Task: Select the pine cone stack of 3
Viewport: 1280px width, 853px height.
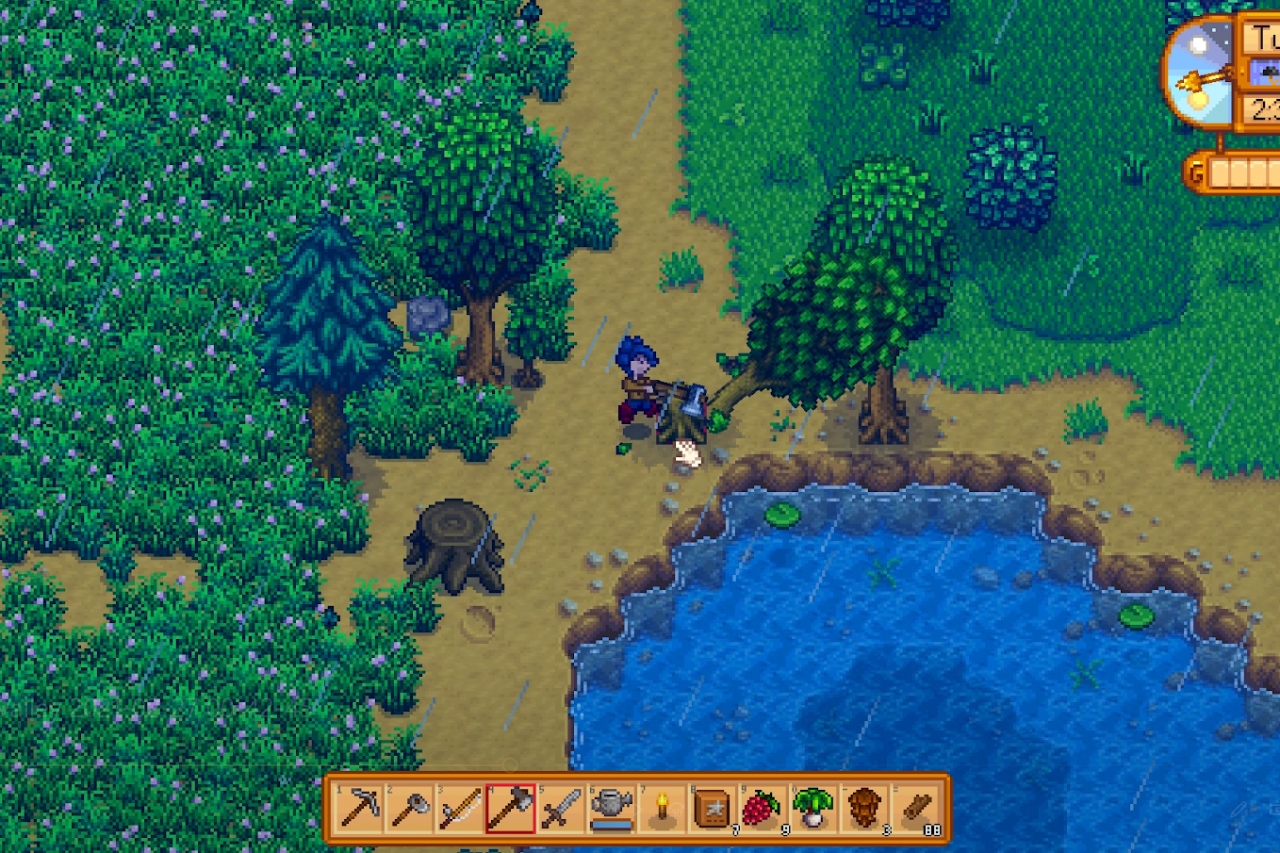Action: tap(863, 808)
